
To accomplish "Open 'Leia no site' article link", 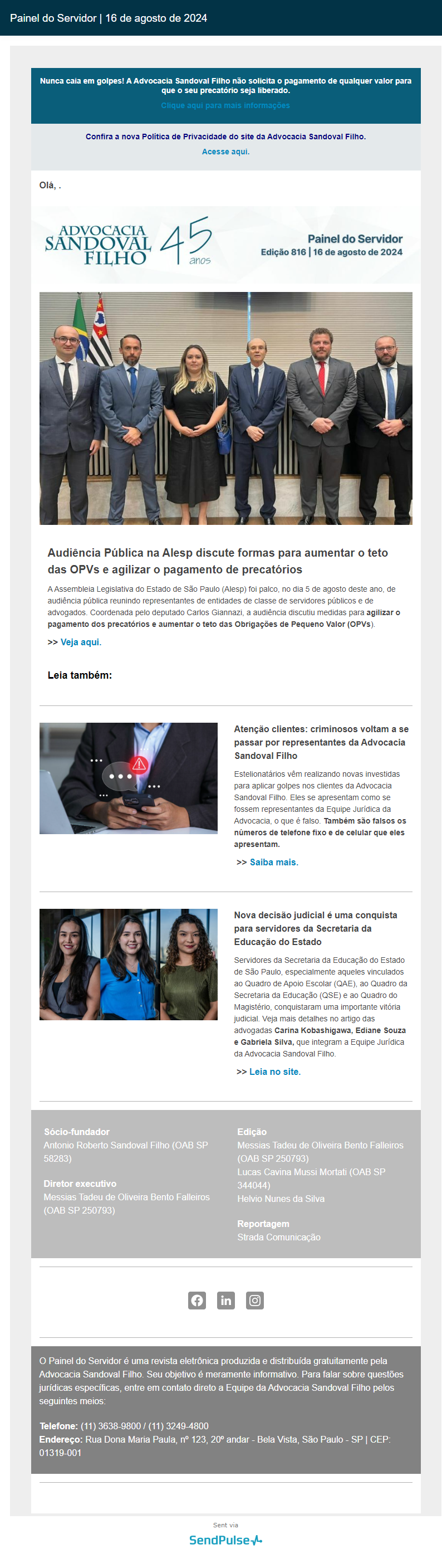I will pos(275,1072).
